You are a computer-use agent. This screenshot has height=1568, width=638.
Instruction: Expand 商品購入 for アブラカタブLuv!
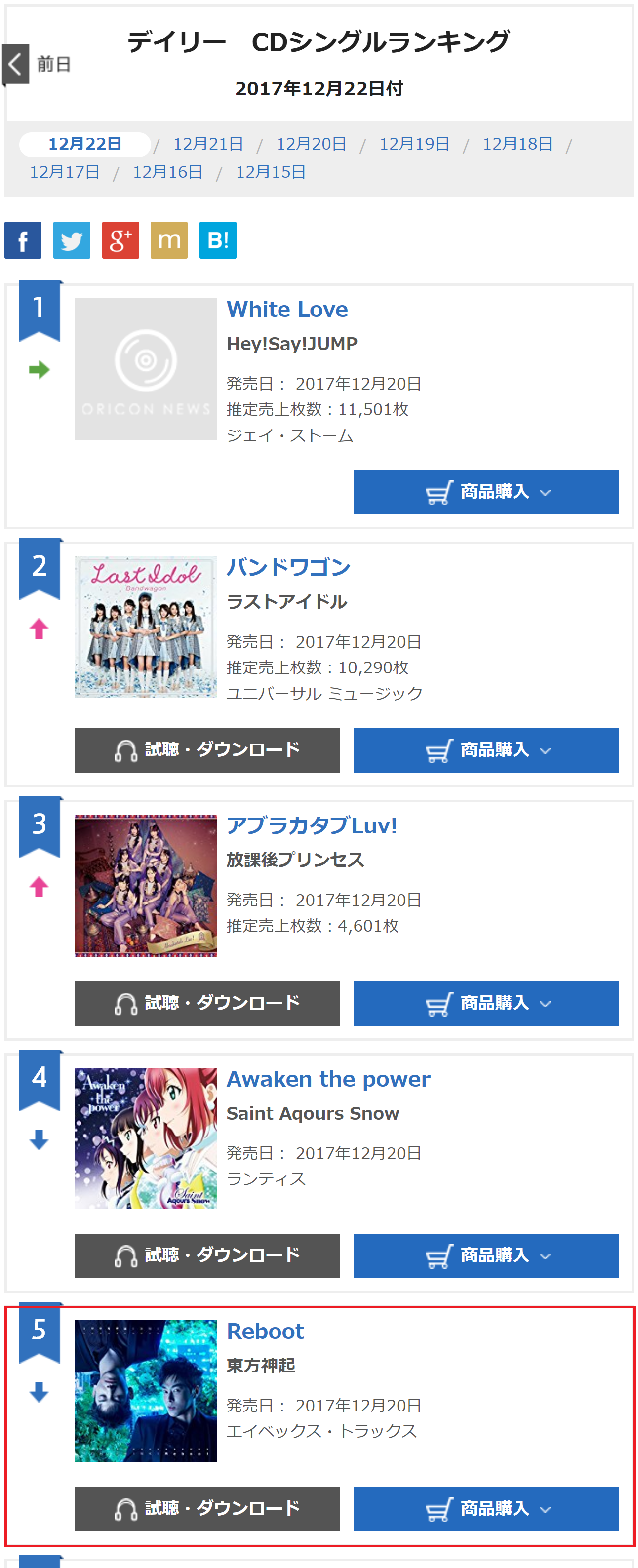point(486,1003)
